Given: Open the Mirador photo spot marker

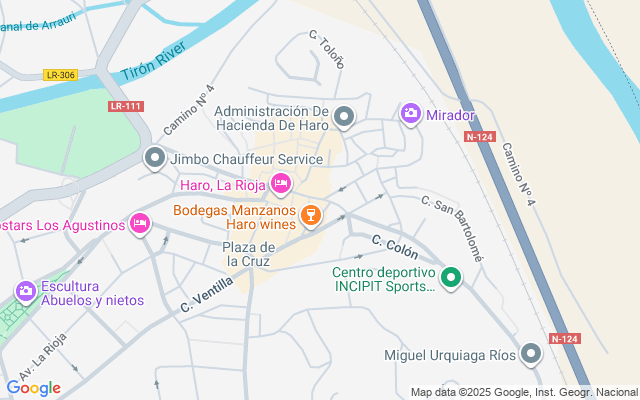Looking at the screenshot, I should 410,114.
